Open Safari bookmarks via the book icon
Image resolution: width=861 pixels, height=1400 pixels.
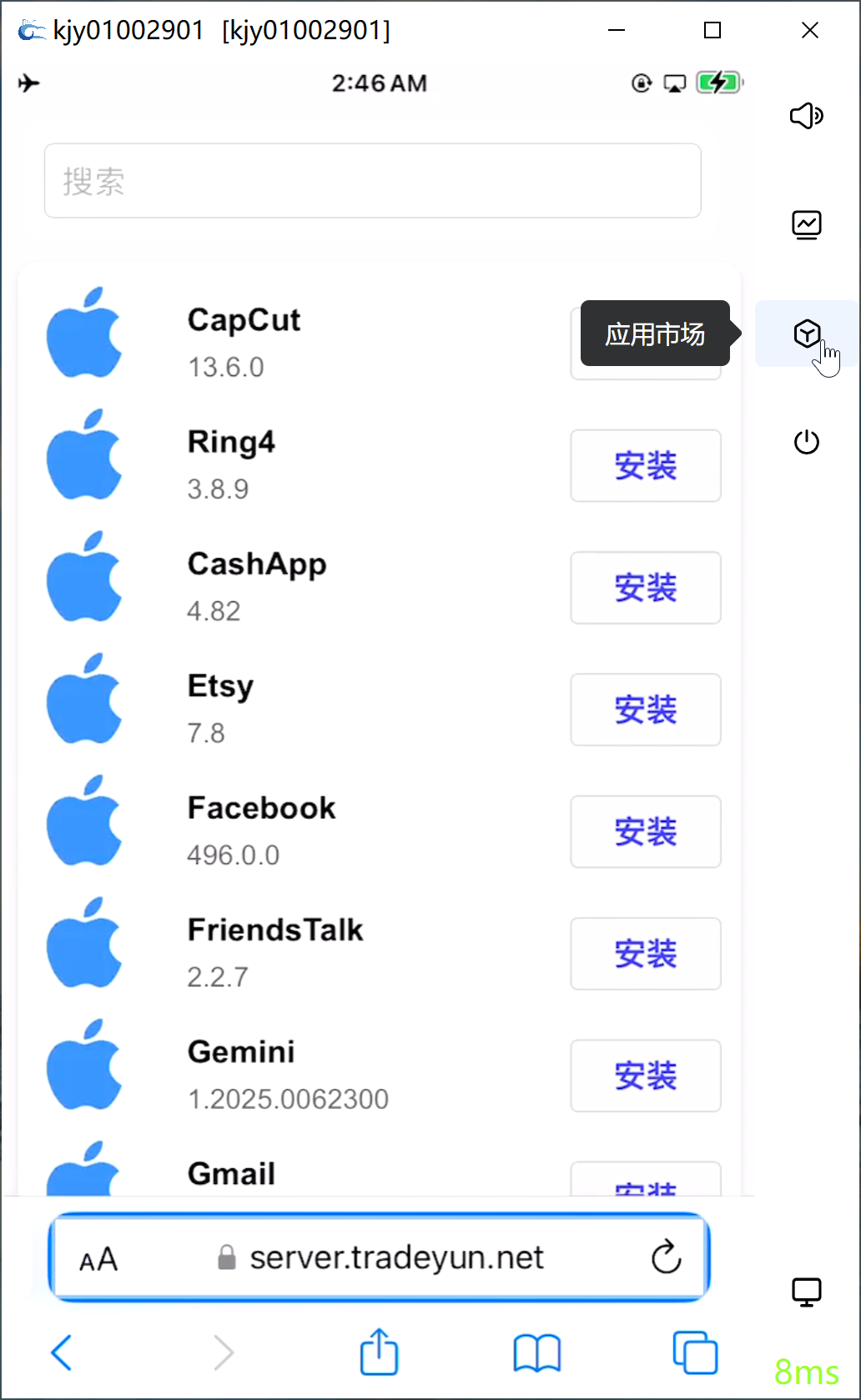point(536,1352)
